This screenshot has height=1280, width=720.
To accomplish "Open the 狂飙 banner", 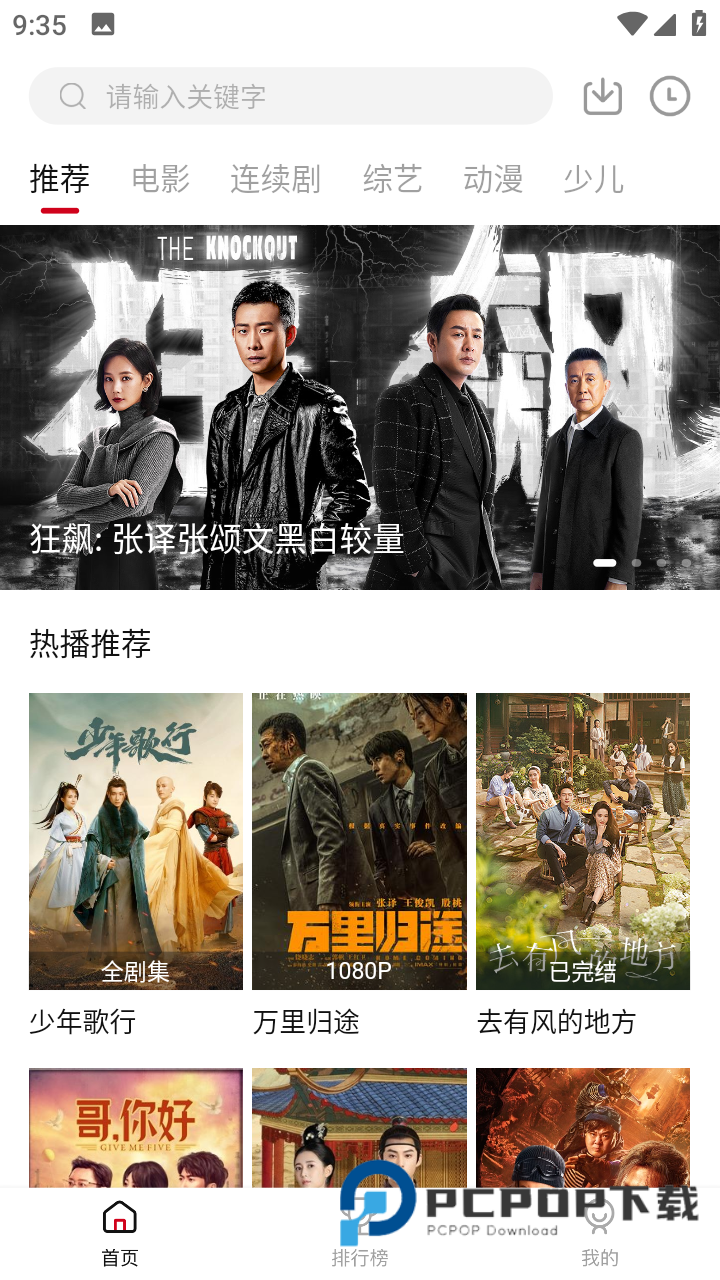I will pyautogui.click(x=360, y=407).
